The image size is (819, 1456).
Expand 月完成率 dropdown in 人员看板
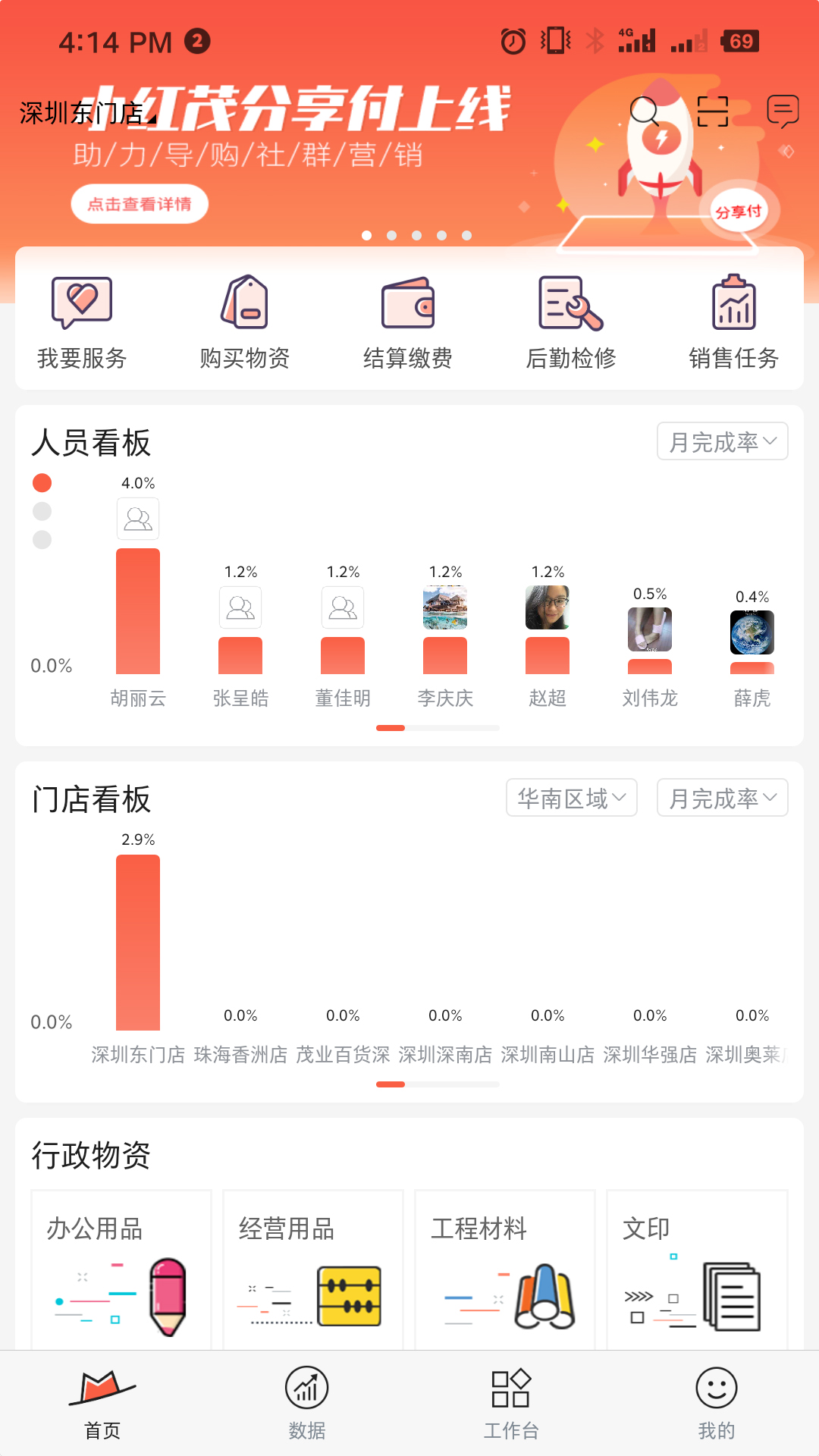(722, 441)
